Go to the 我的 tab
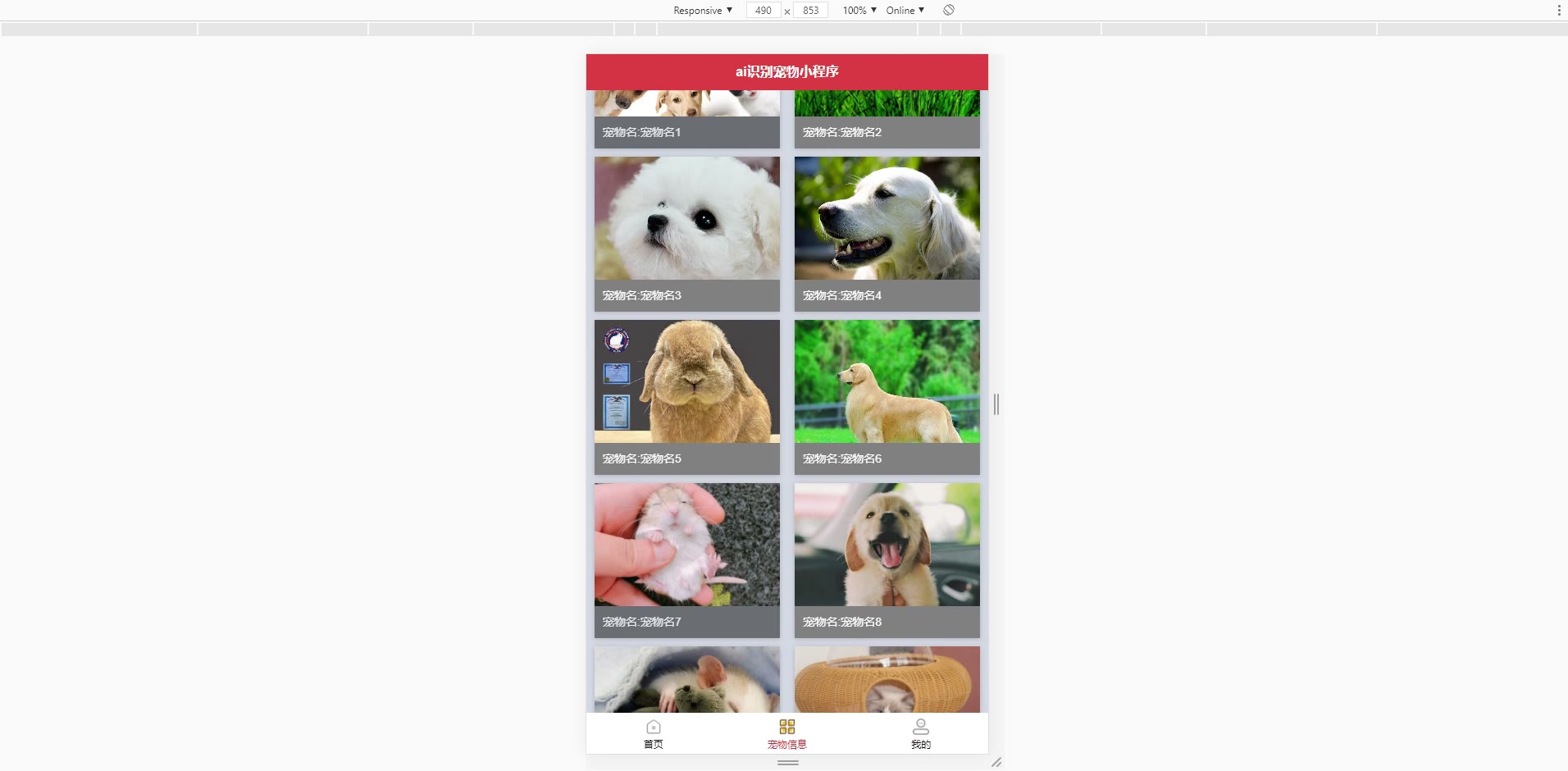The image size is (1568, 771). tap(920, 733)
